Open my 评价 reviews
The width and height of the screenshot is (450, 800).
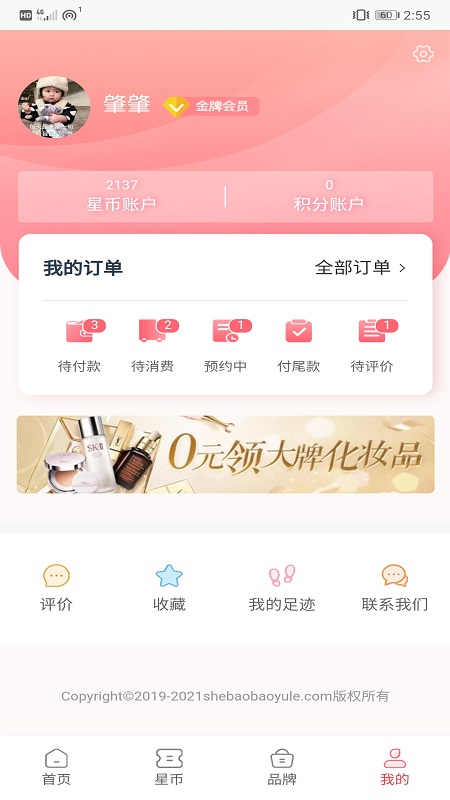pyautogui.click(x=56, y=588)
